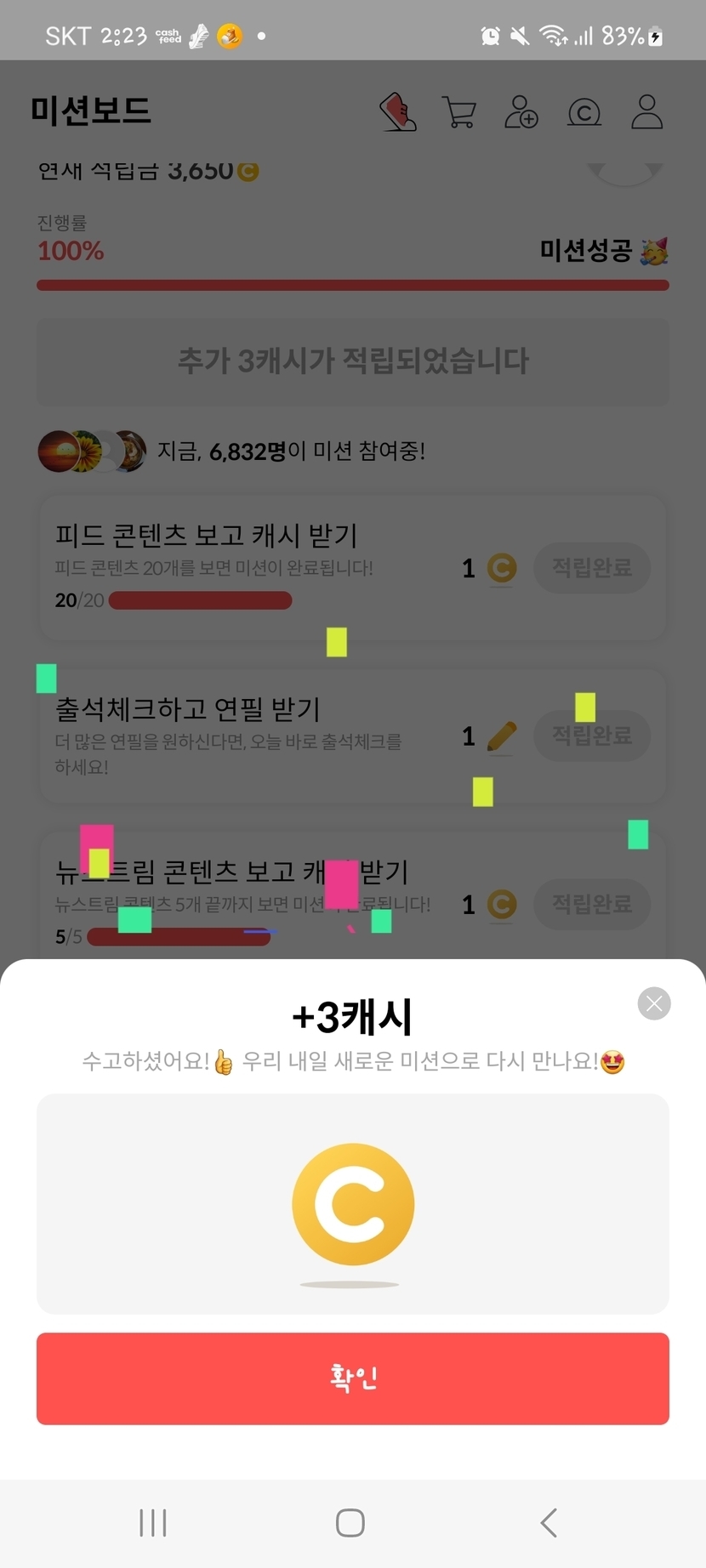Open recent apps from the navigation bar

click(x=153, y=1523)
